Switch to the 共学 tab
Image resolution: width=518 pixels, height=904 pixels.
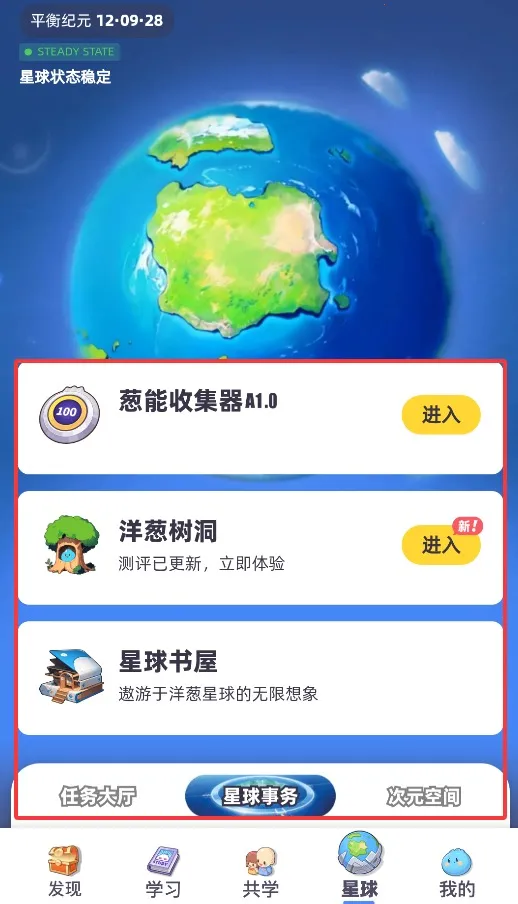[260, 871]
